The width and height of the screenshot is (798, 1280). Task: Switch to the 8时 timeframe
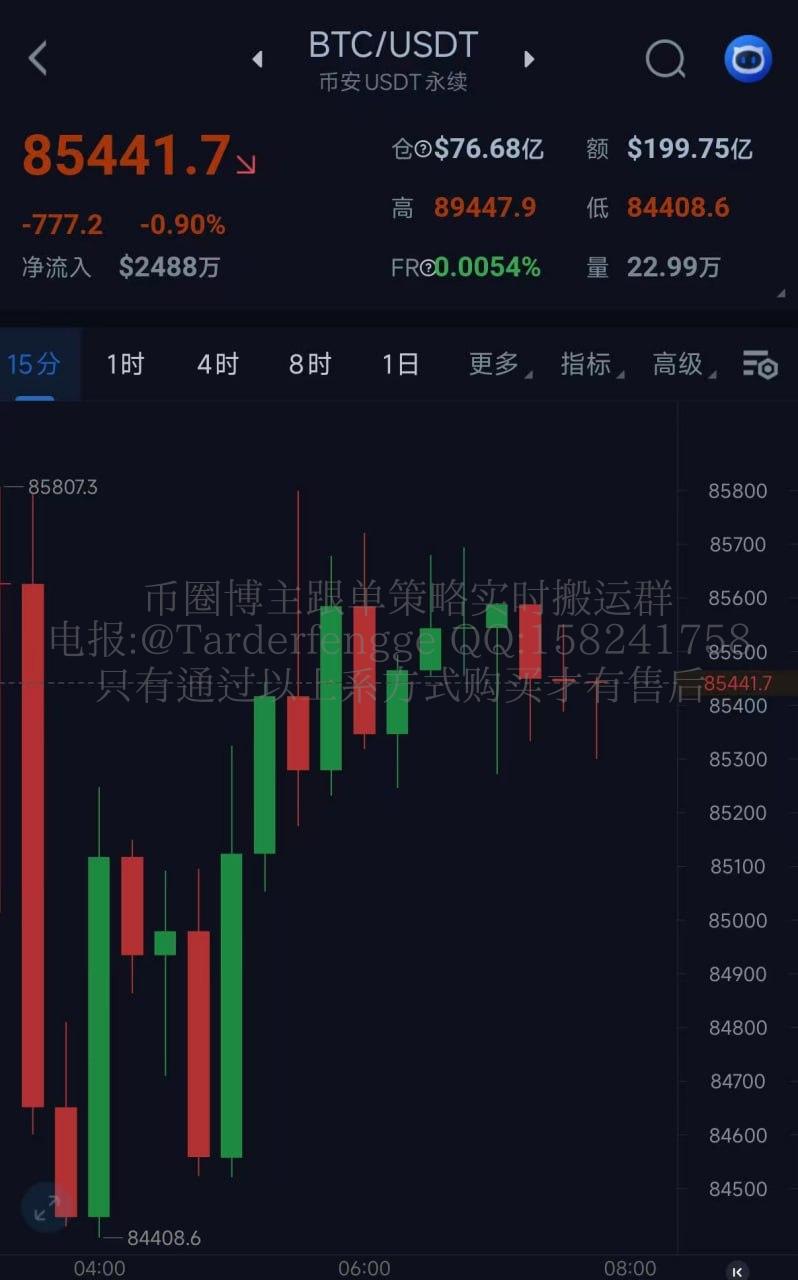pyautogui.click(x=309, y=364)
